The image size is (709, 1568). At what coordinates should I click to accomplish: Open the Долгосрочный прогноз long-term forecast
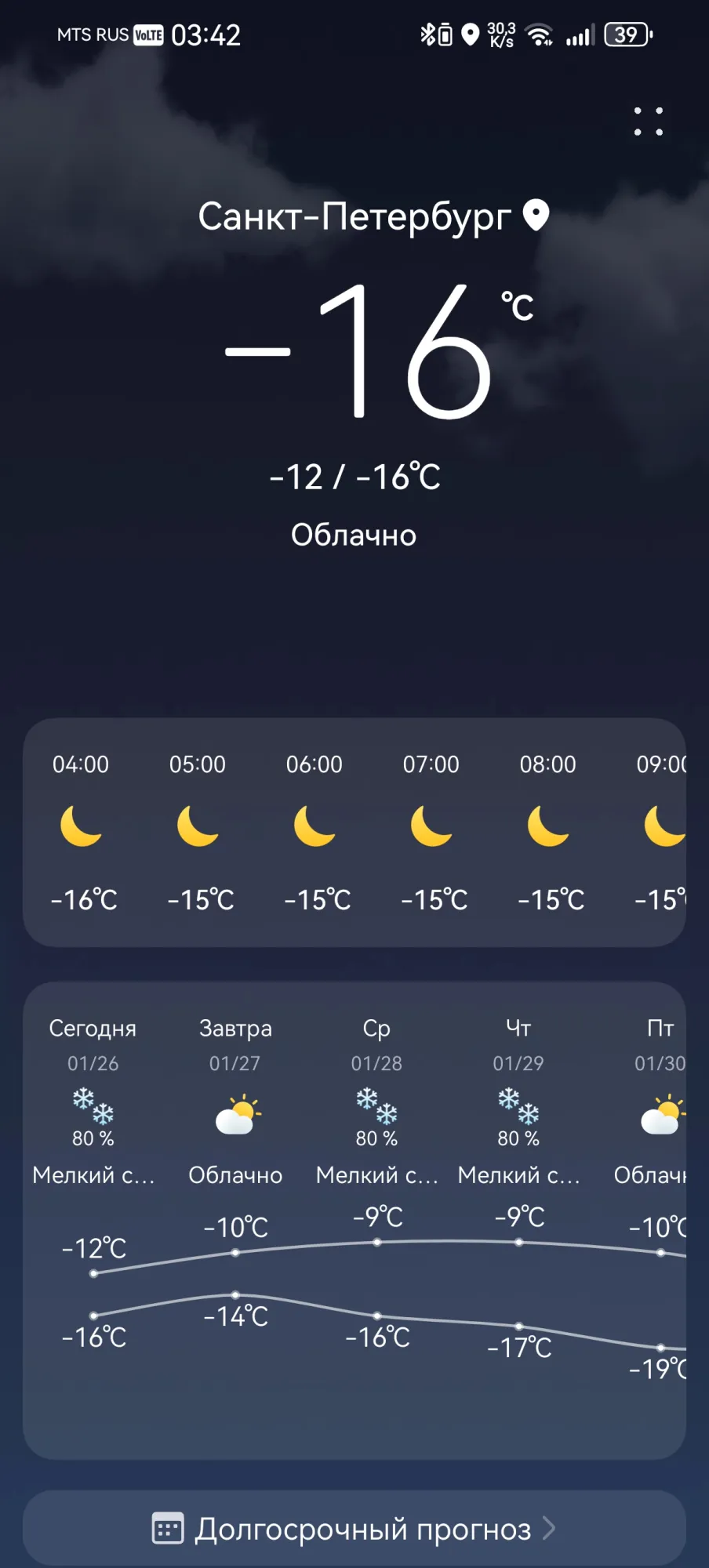(354, 1528)
